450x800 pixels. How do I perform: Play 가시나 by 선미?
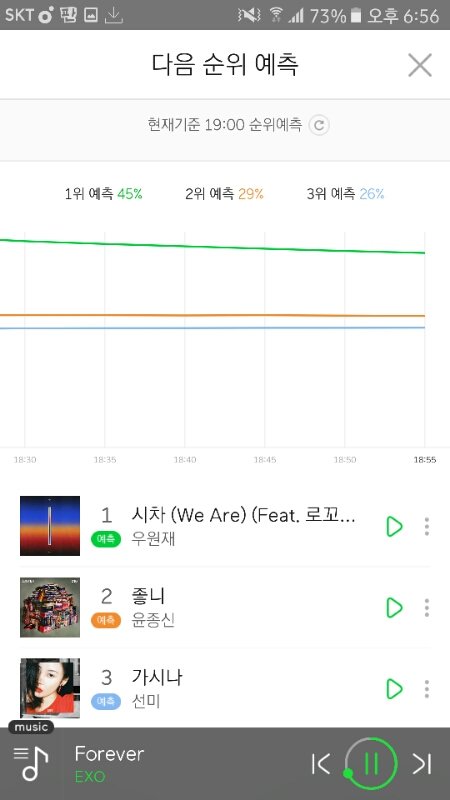click(x=394, y=689)
